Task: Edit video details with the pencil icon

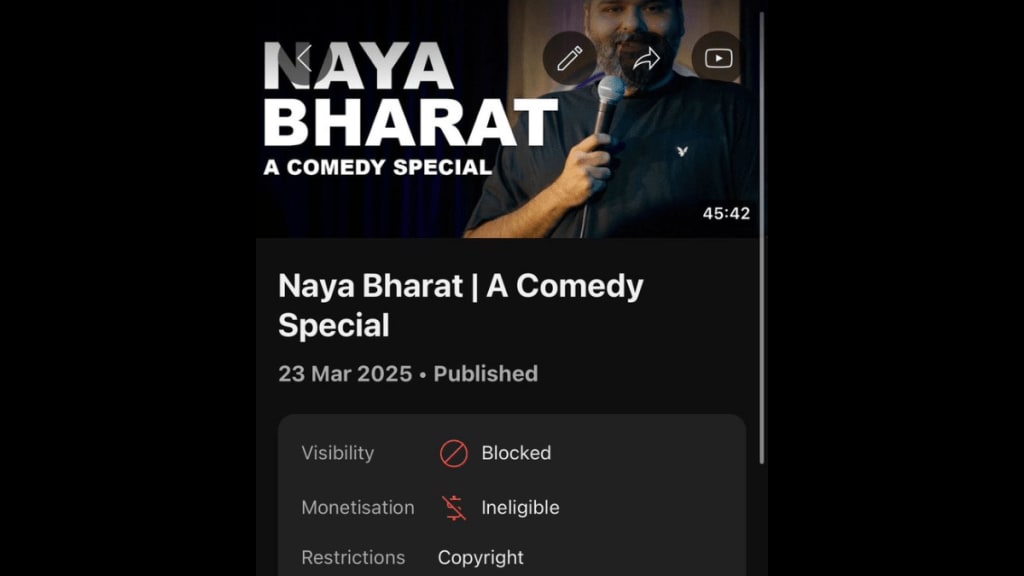Action: (570, 58)
